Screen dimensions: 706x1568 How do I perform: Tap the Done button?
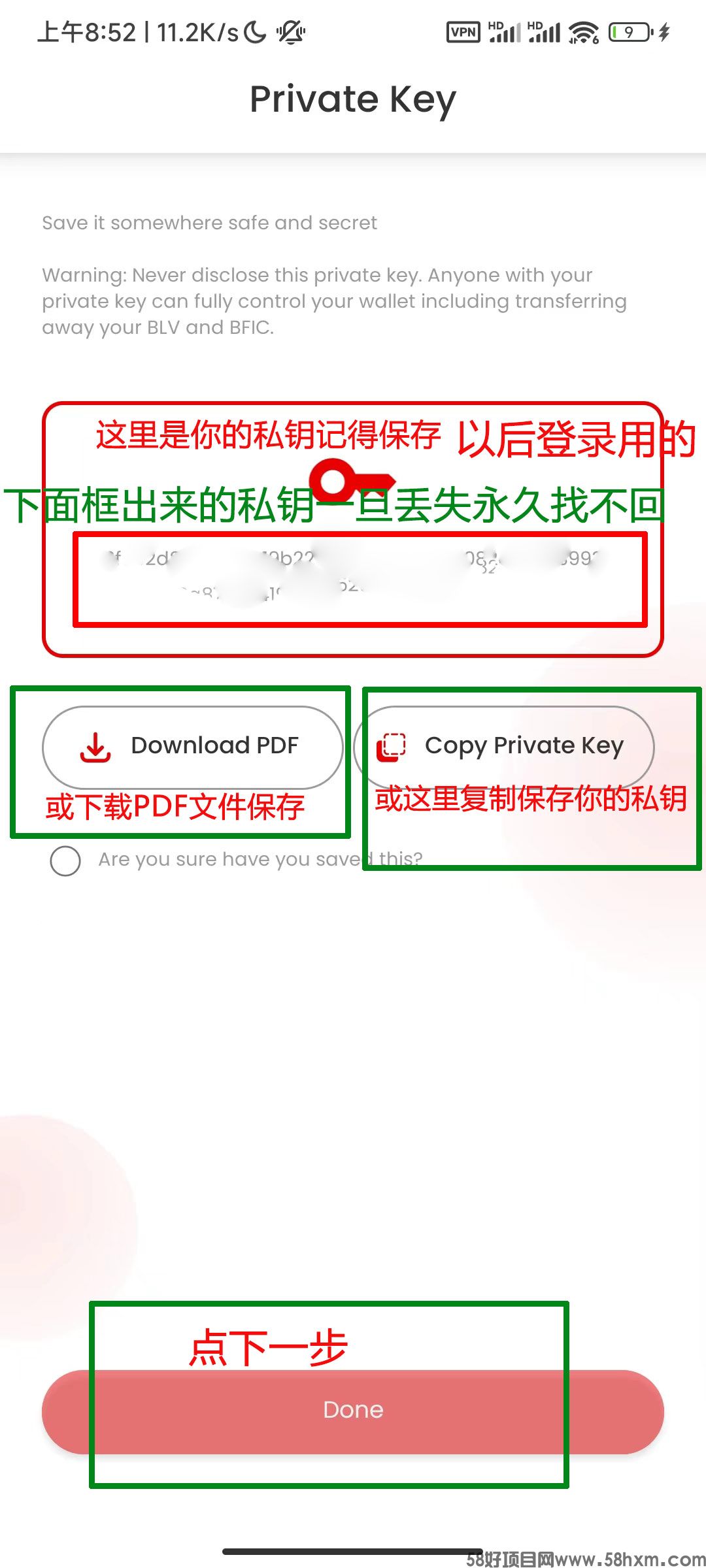pyautogui.click(x=353, y=1411)
